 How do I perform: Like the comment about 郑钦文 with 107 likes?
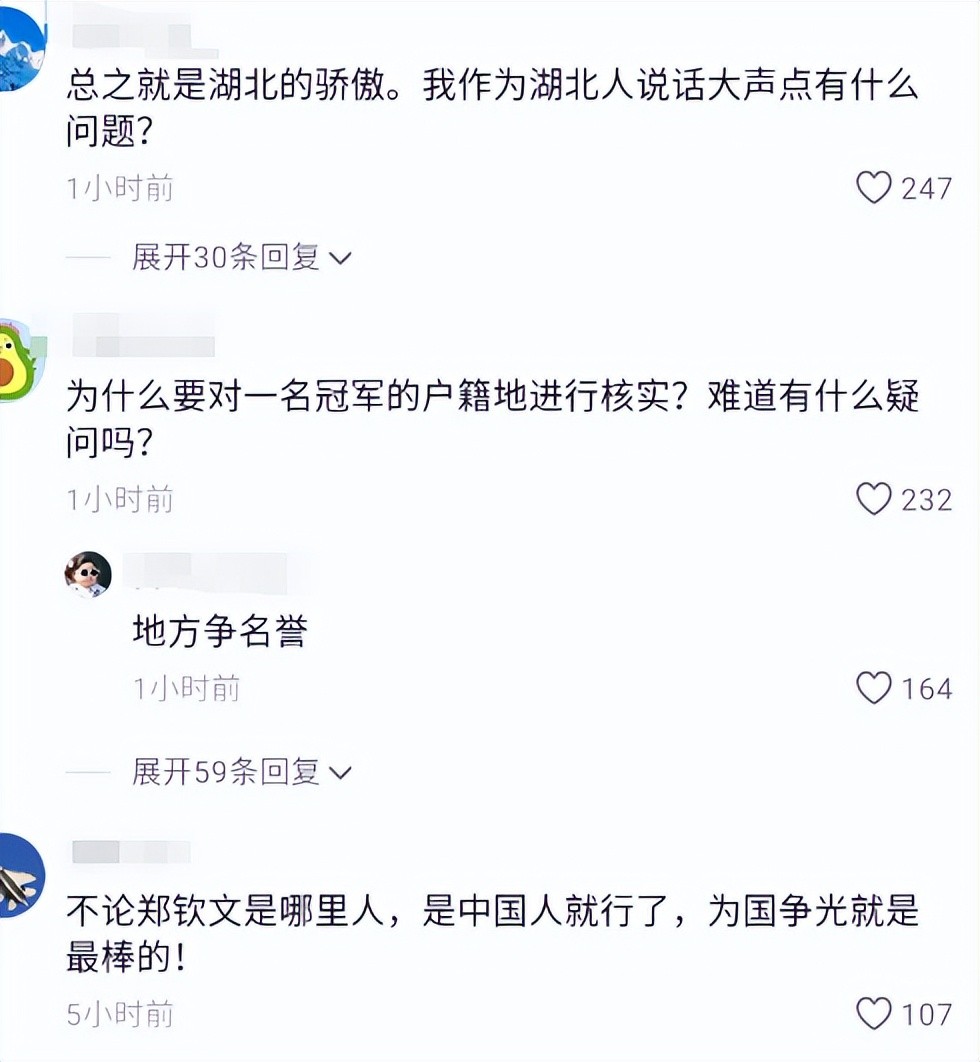pos(874,1014)
